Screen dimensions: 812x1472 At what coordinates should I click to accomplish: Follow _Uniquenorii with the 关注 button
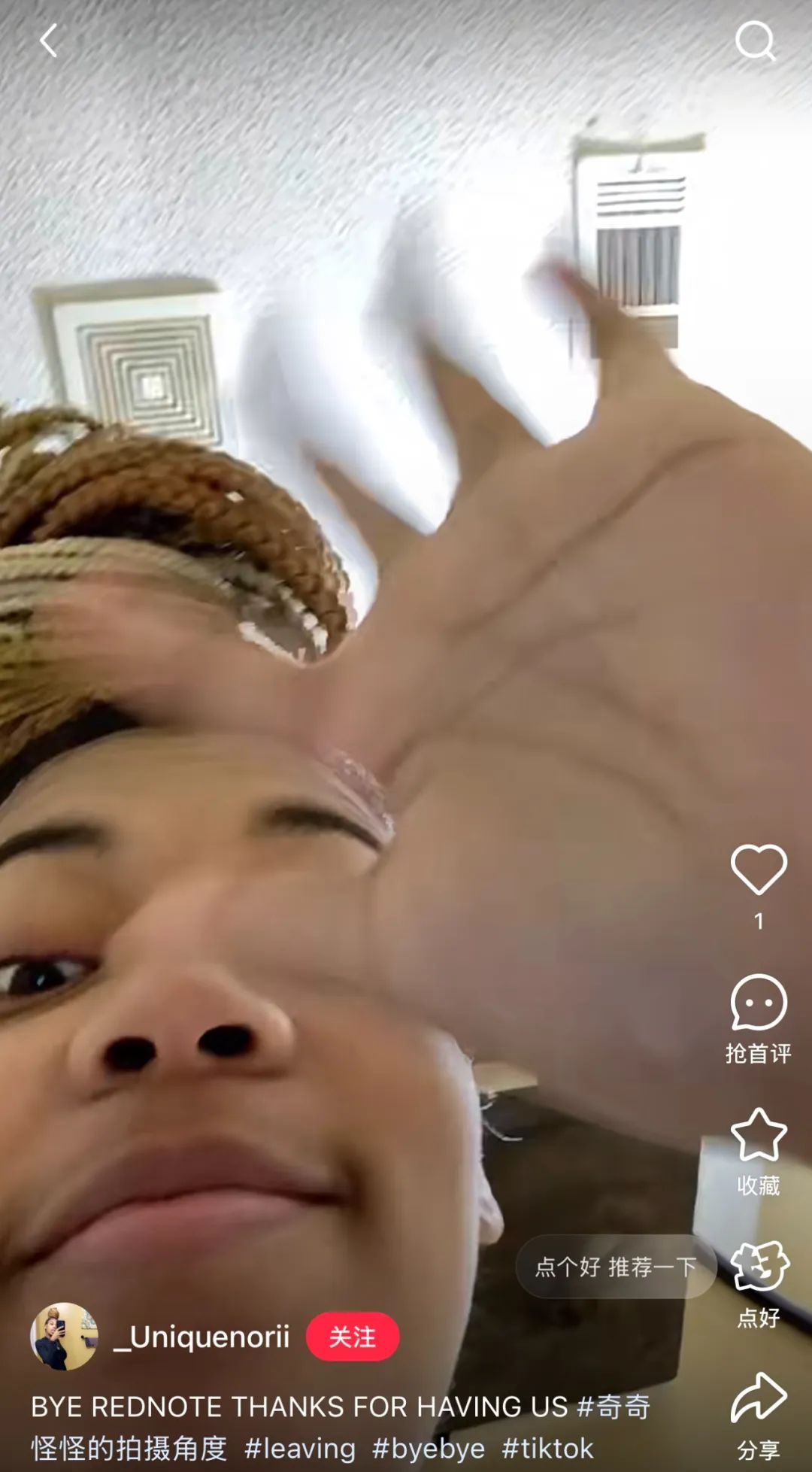(x=353, y=1337)
